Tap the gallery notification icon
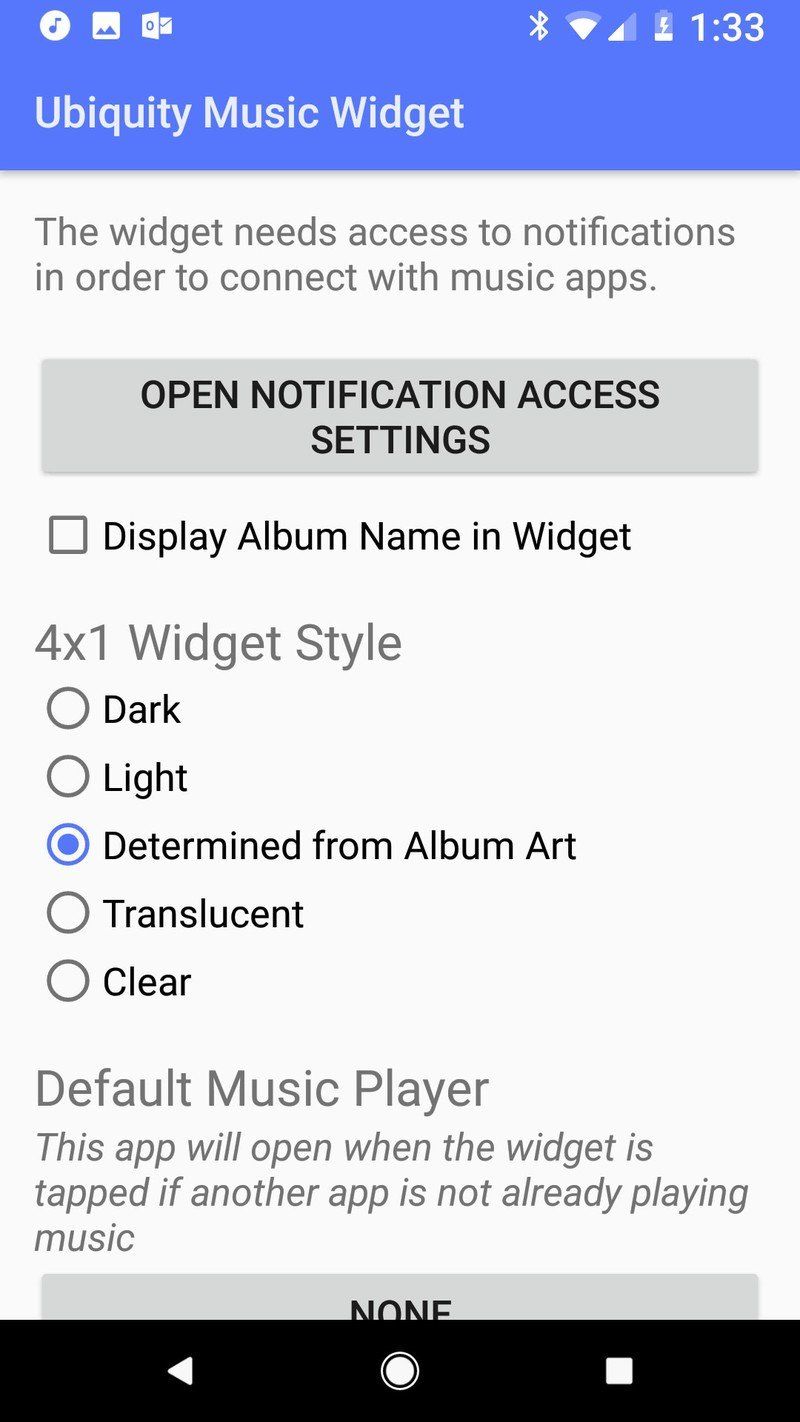800x1422 pixels. click(x=108, y=26)
